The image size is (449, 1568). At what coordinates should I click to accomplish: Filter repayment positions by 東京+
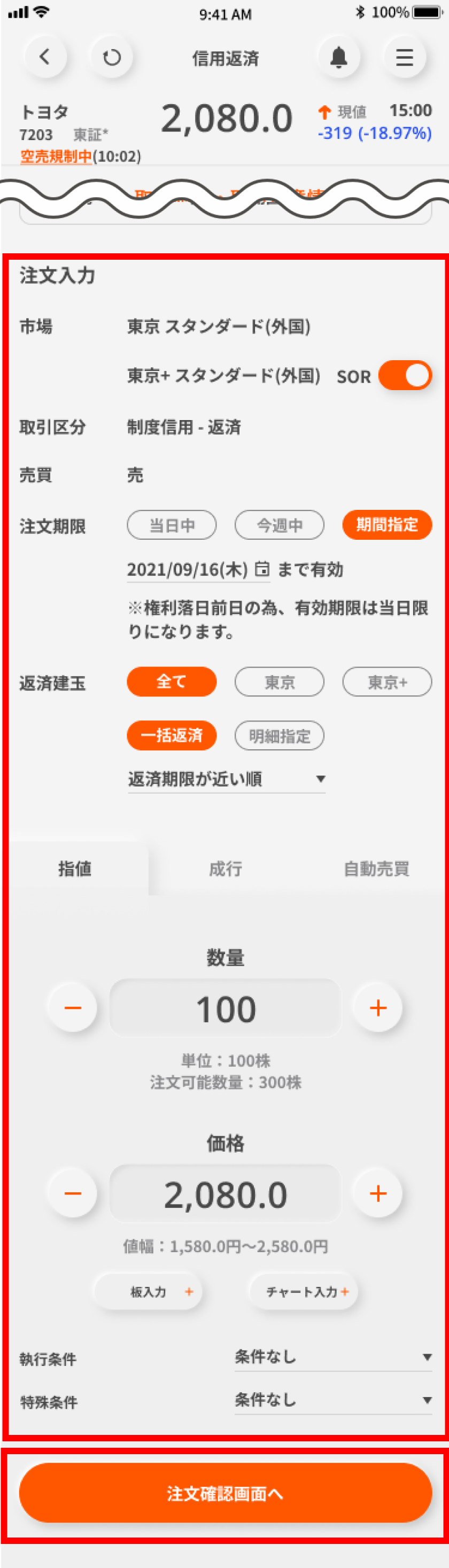tap(387, 682)
